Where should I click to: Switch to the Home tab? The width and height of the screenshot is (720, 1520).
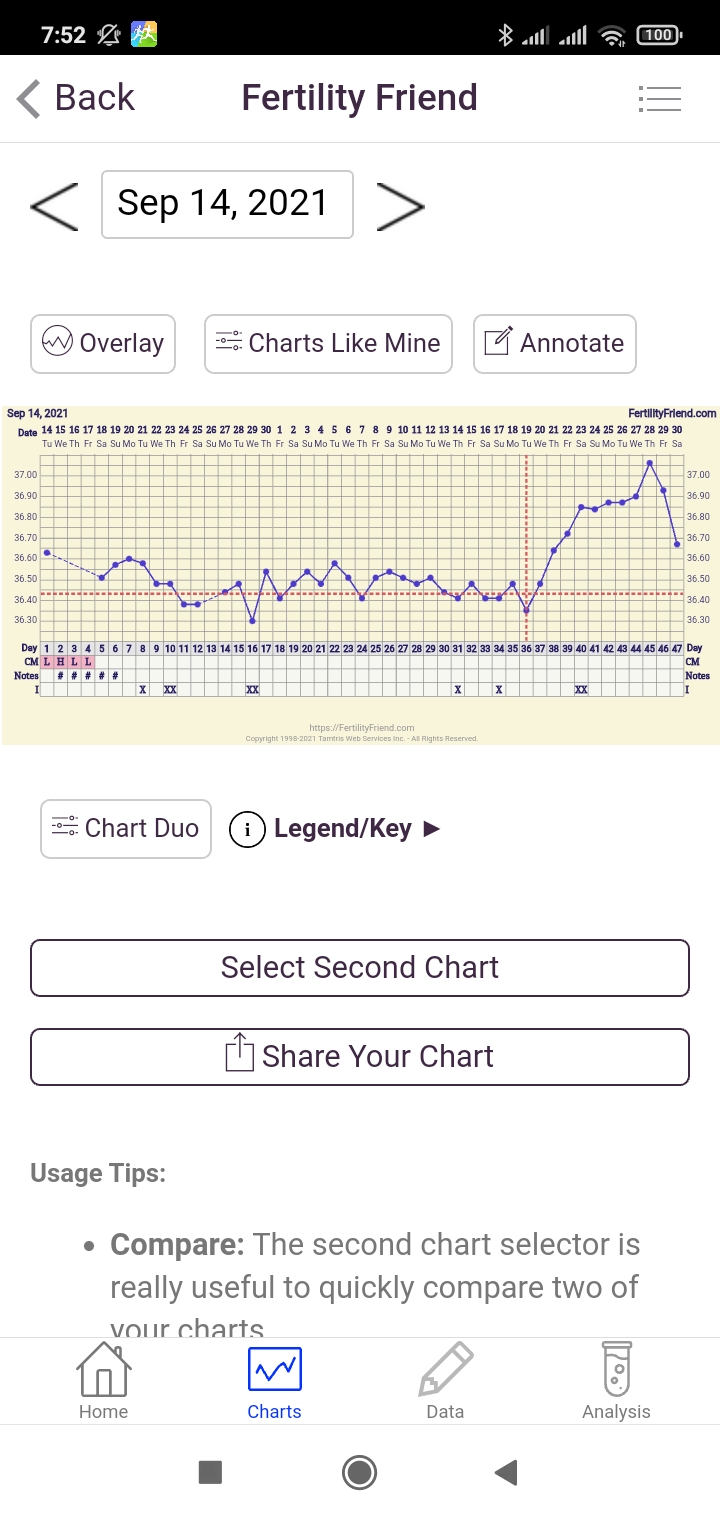coord(103,1381)
